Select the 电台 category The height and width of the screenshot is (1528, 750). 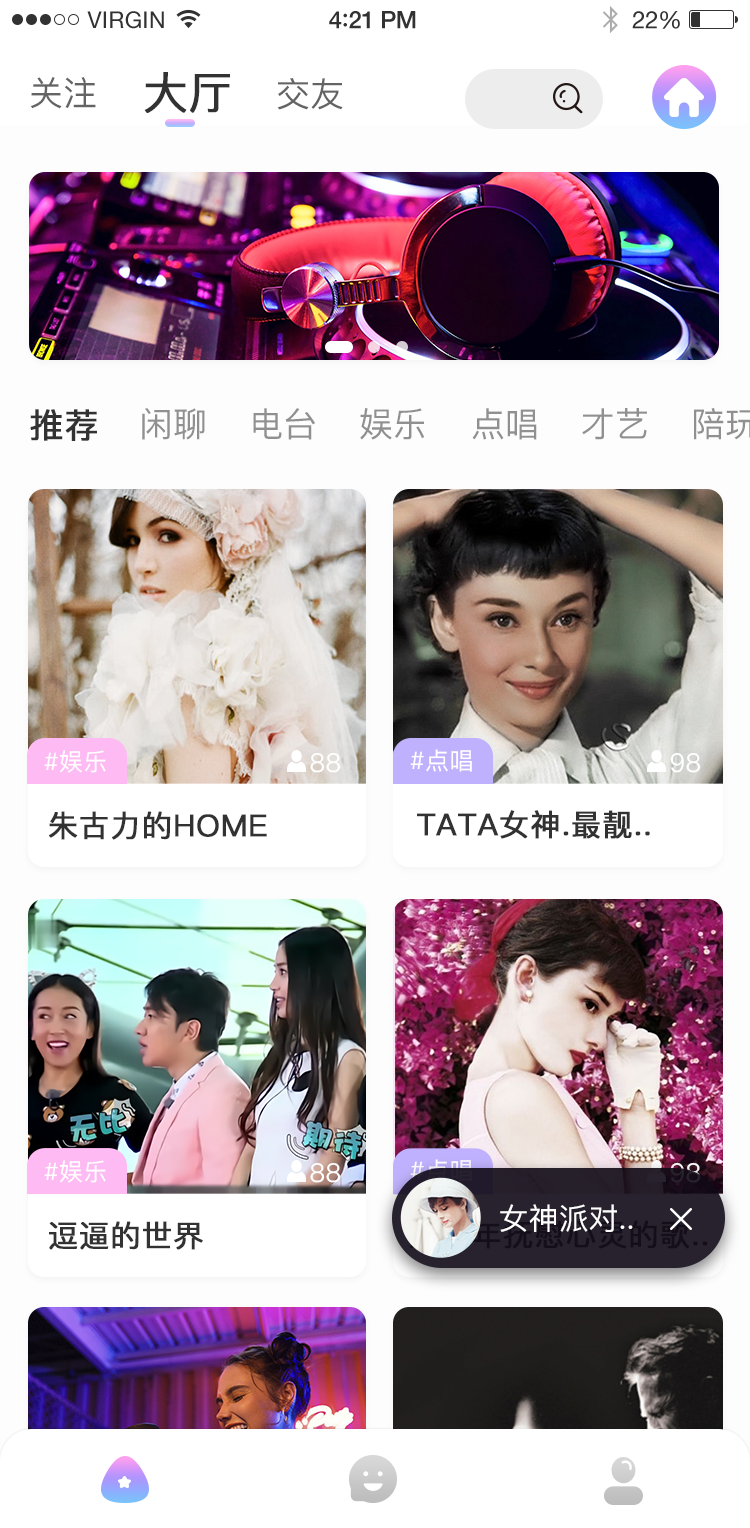click(x=283, y=425)
